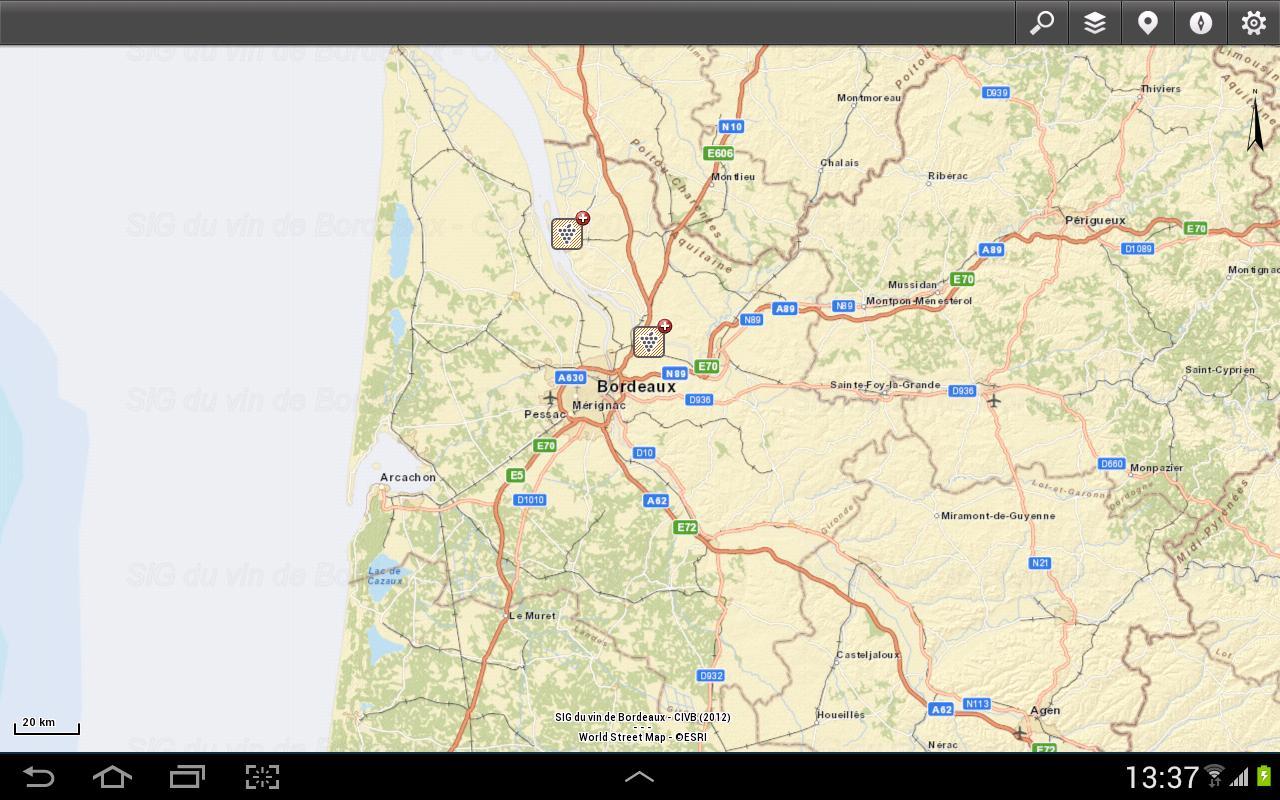Open the map layers panel
This screenshot has width=1280, height=800.
(1095, 23)
